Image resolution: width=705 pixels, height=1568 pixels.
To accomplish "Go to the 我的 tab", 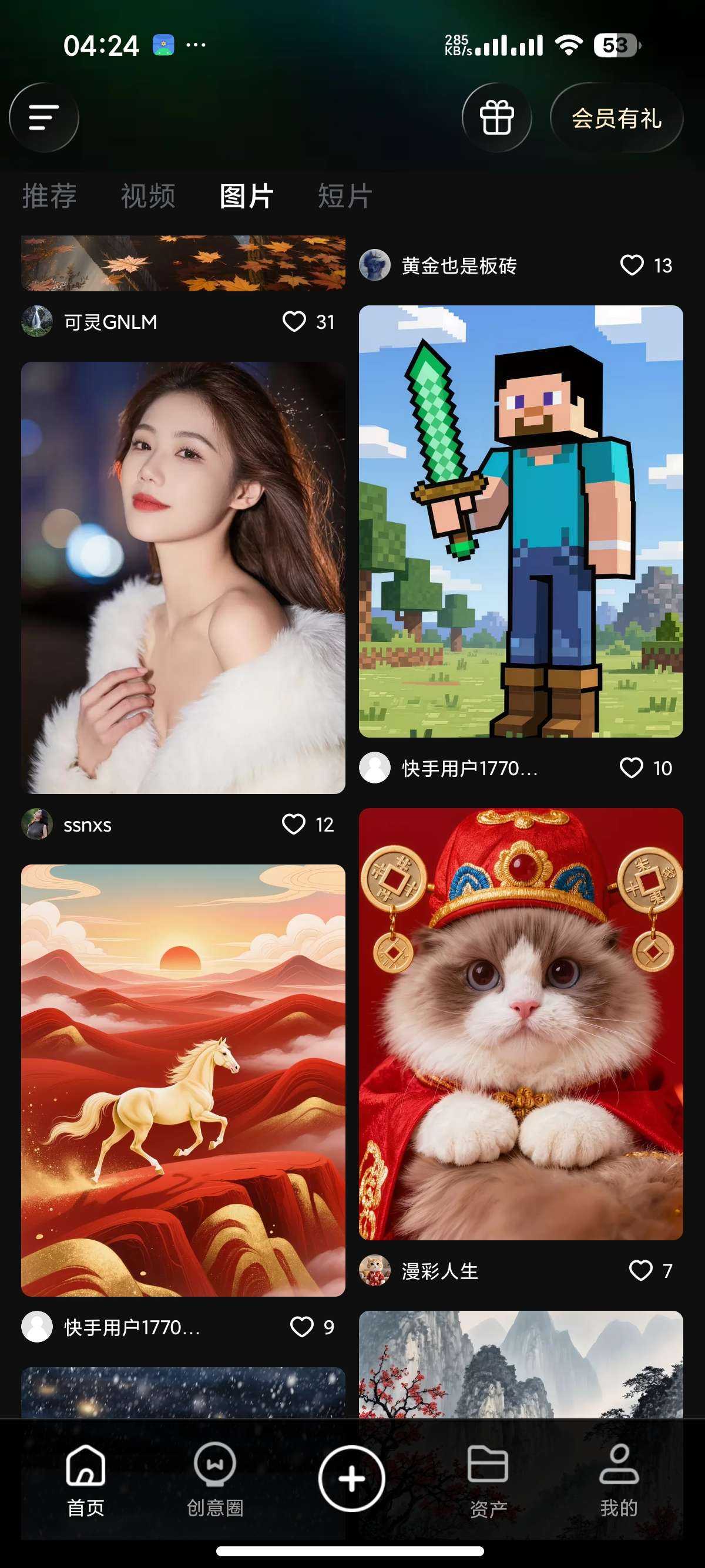I will pyautogui.click(x=619, y=1480).
